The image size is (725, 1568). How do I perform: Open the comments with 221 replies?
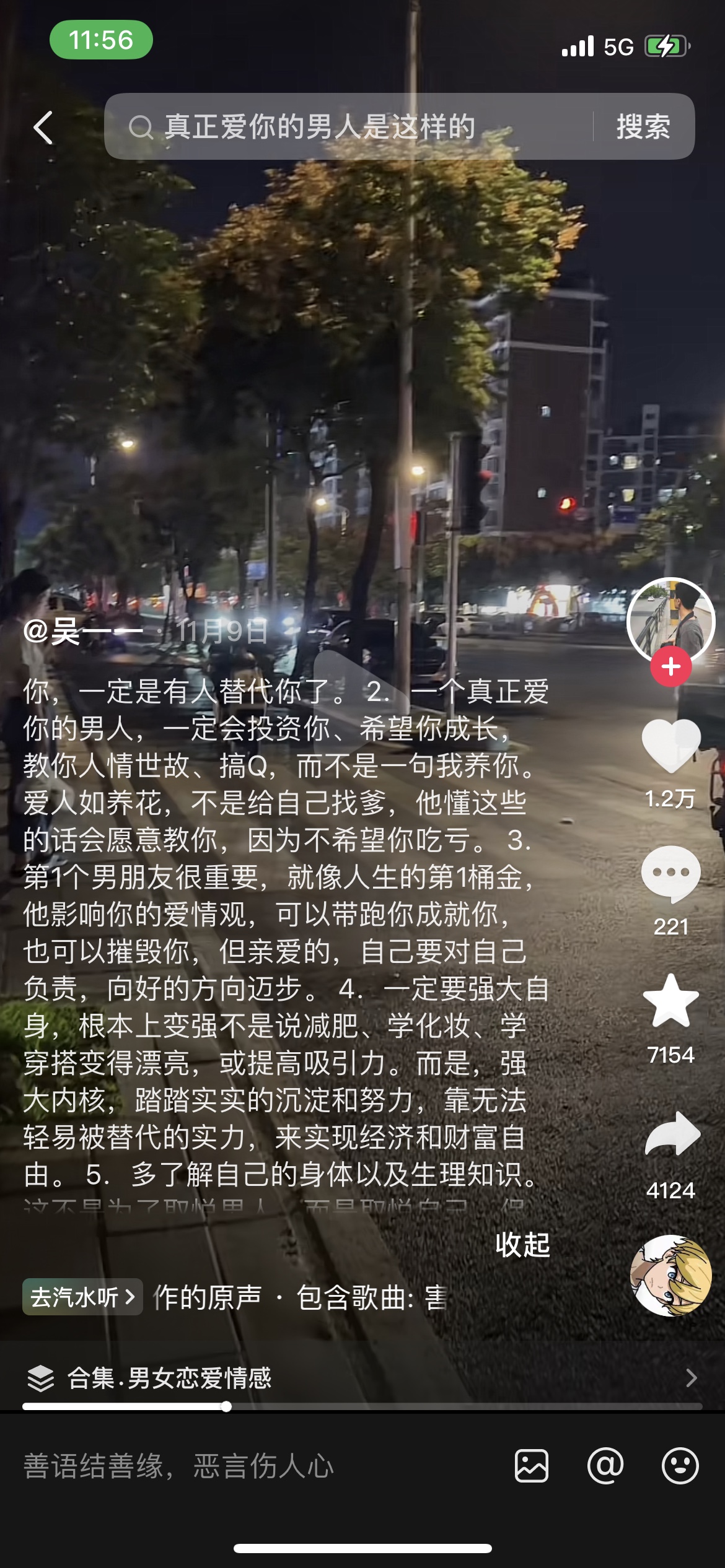click(x=670, y=874)
